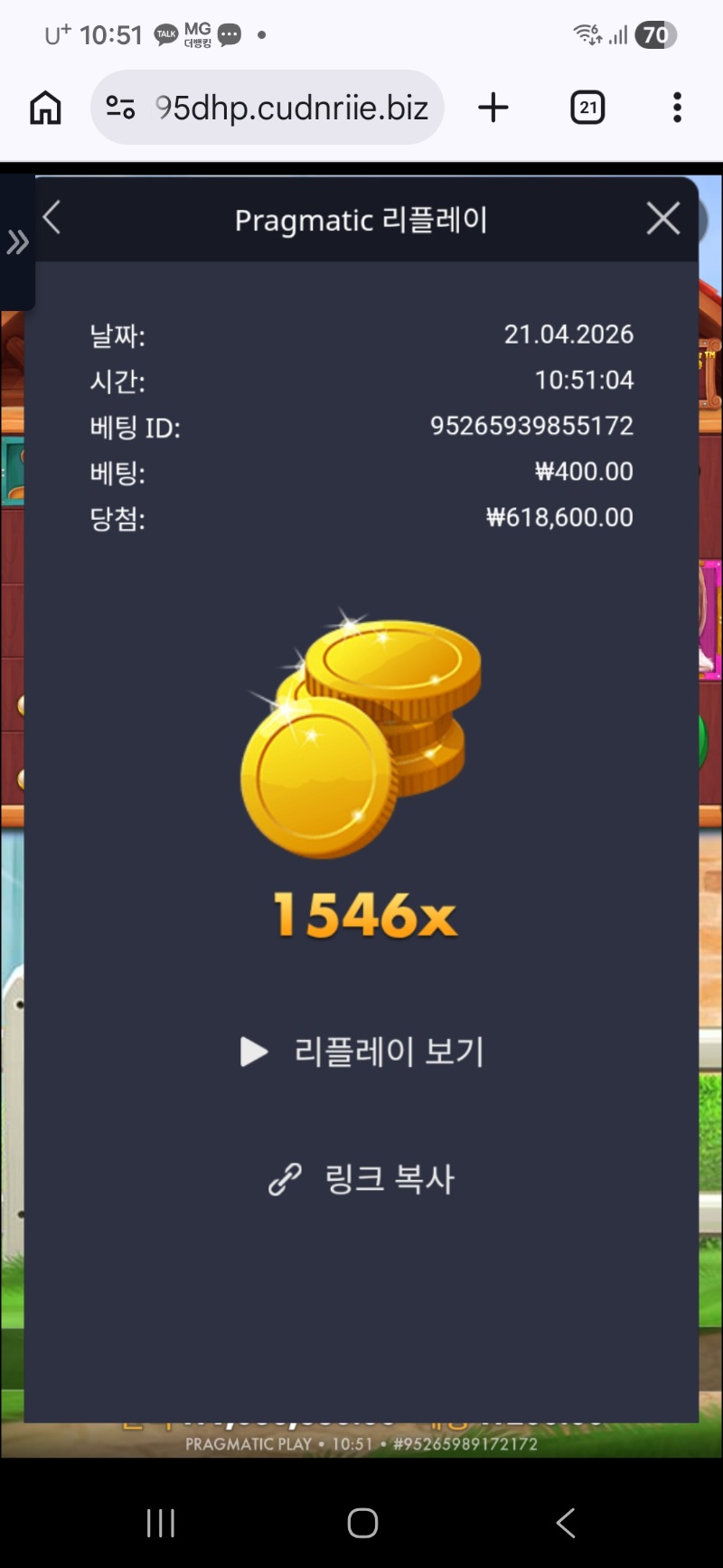
Task: Watch the replay with 리플레이 보기
Action: [362, 1052]
